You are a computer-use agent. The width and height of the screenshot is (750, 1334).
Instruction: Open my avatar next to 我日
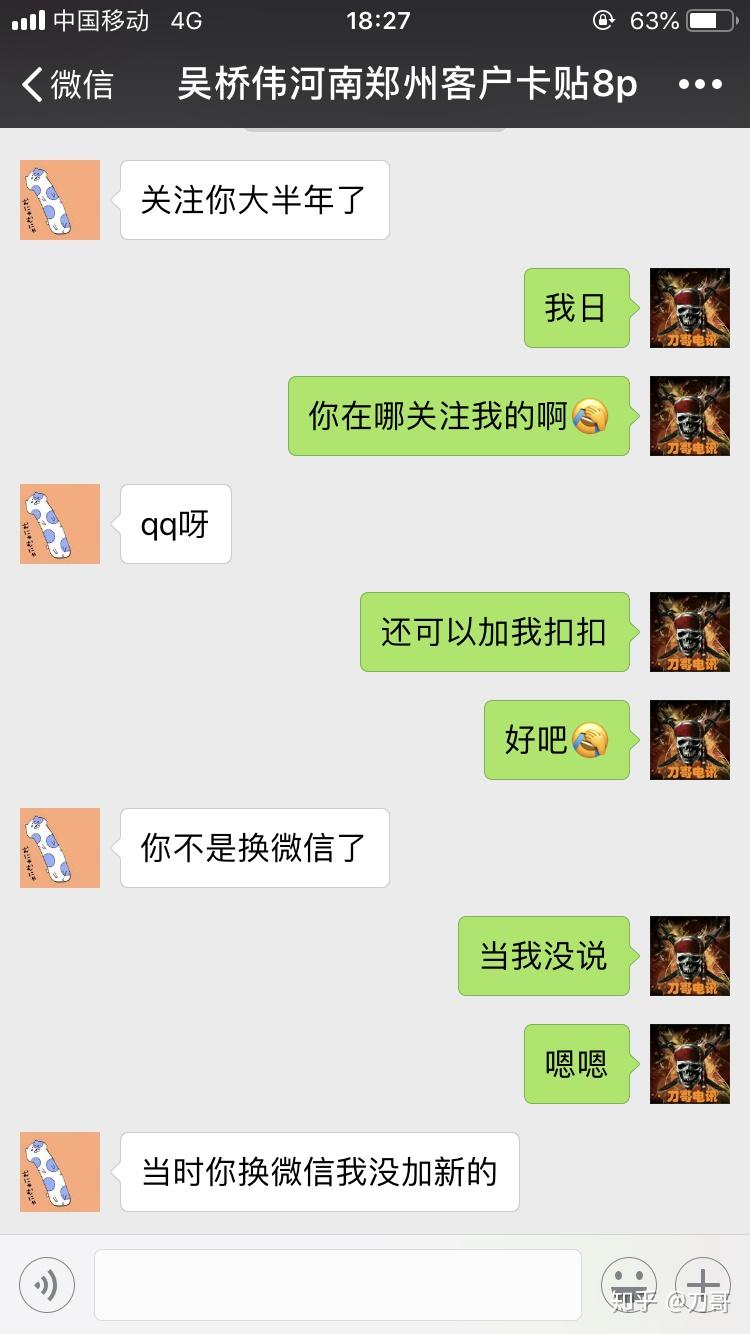[x=690, y=308]
